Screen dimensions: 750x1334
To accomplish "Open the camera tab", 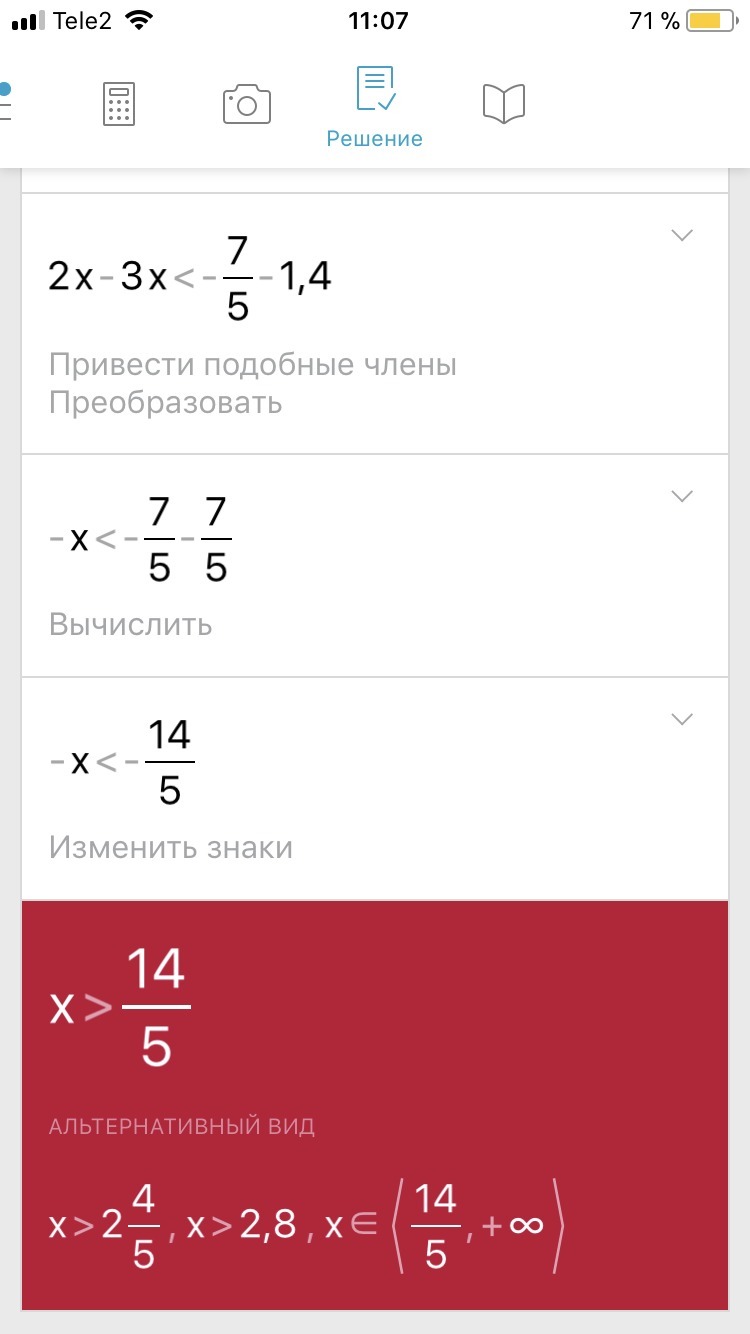I will coord(246,104).
